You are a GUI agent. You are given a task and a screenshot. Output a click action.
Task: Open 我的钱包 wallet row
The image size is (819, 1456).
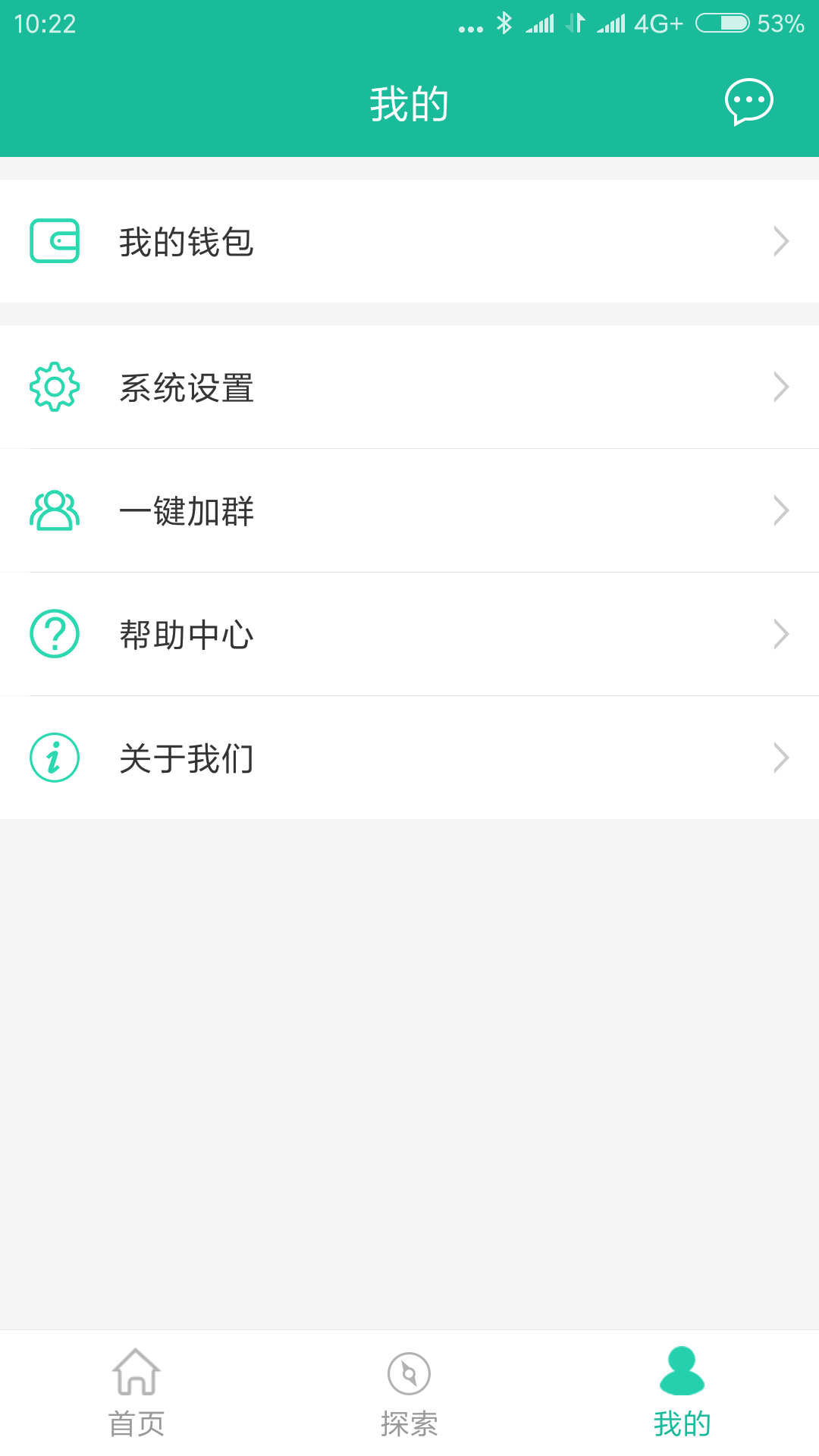(x=409, y=241)
